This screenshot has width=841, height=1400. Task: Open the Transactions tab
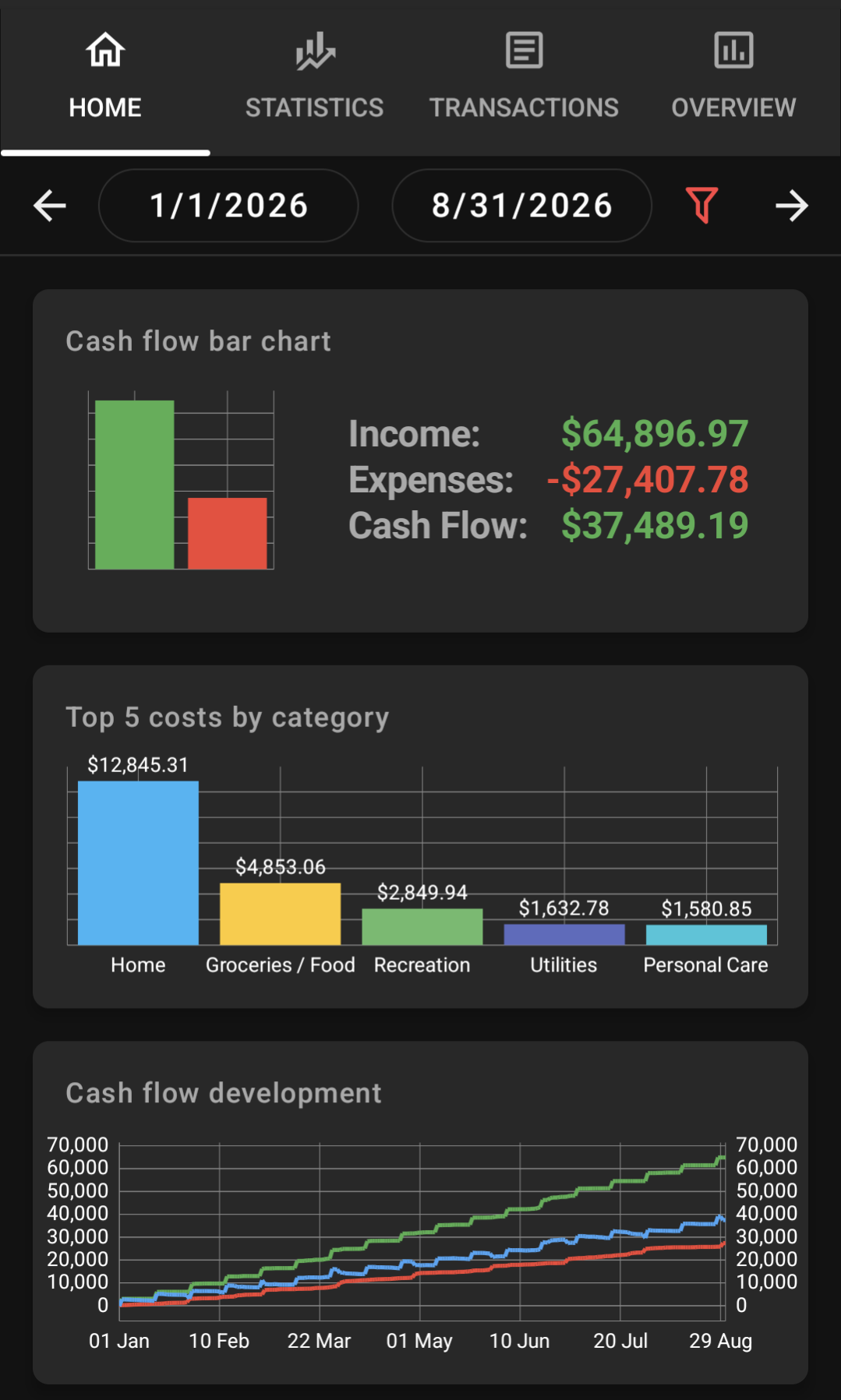coord(525,78)
